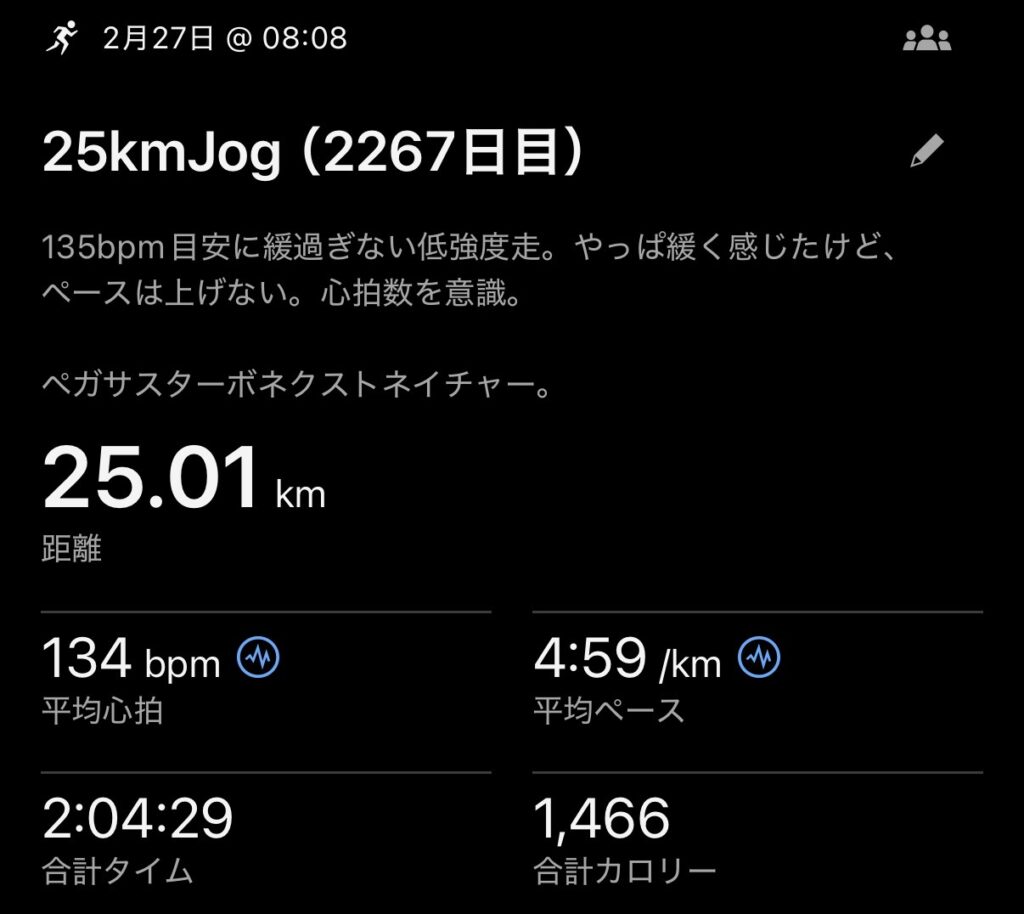
Task: Tap the info badge beside 134 bpm
Action: click(x=258, y=658)
